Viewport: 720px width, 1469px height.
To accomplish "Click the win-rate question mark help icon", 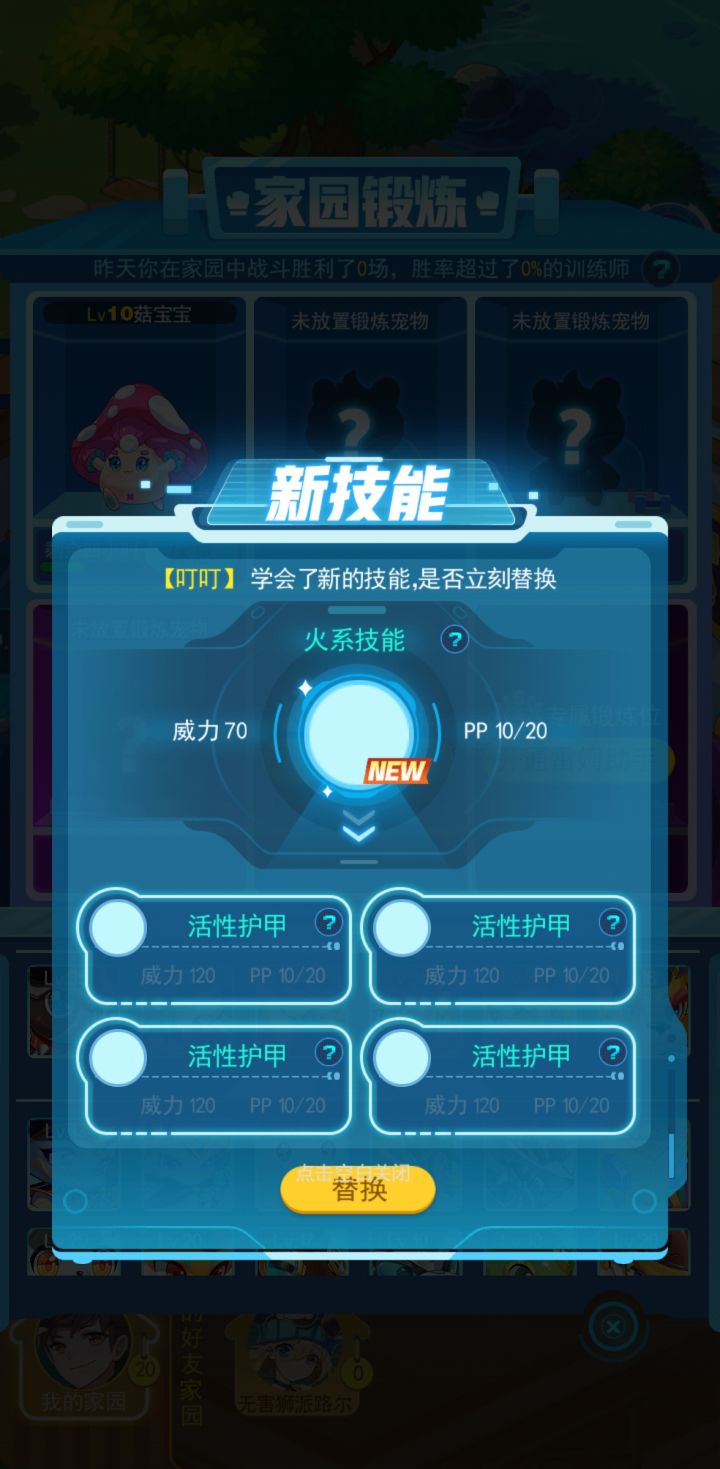I will 659,268.
